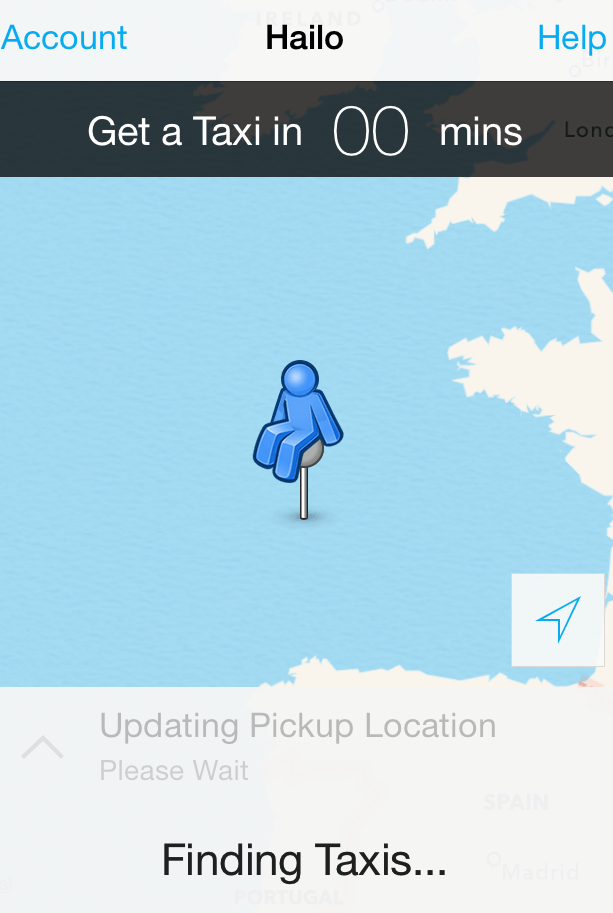The height and width of the screenshot is (913, 613).
Task: Open the Help page
Action: pyautogui.click(x=571, y=38)
